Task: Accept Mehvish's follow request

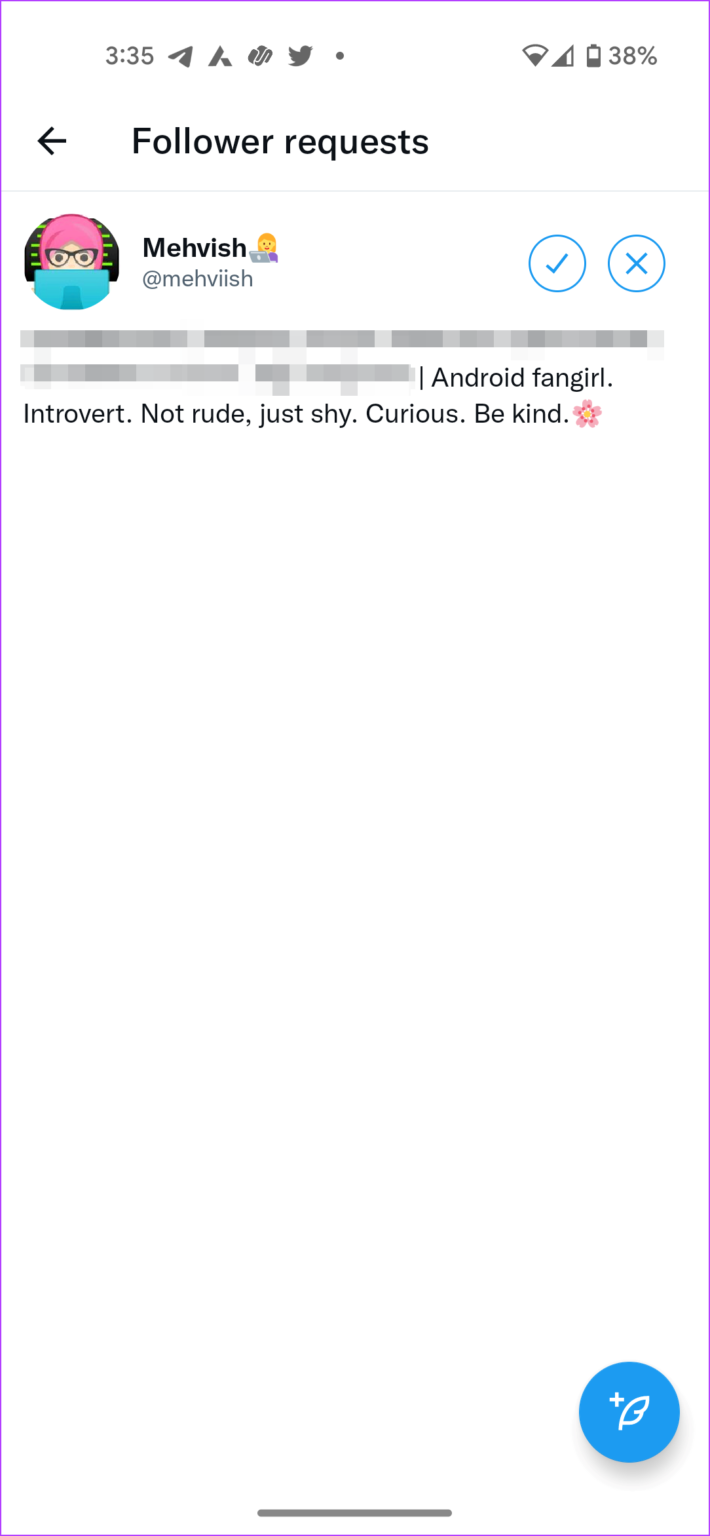Action: pos(557,264)
